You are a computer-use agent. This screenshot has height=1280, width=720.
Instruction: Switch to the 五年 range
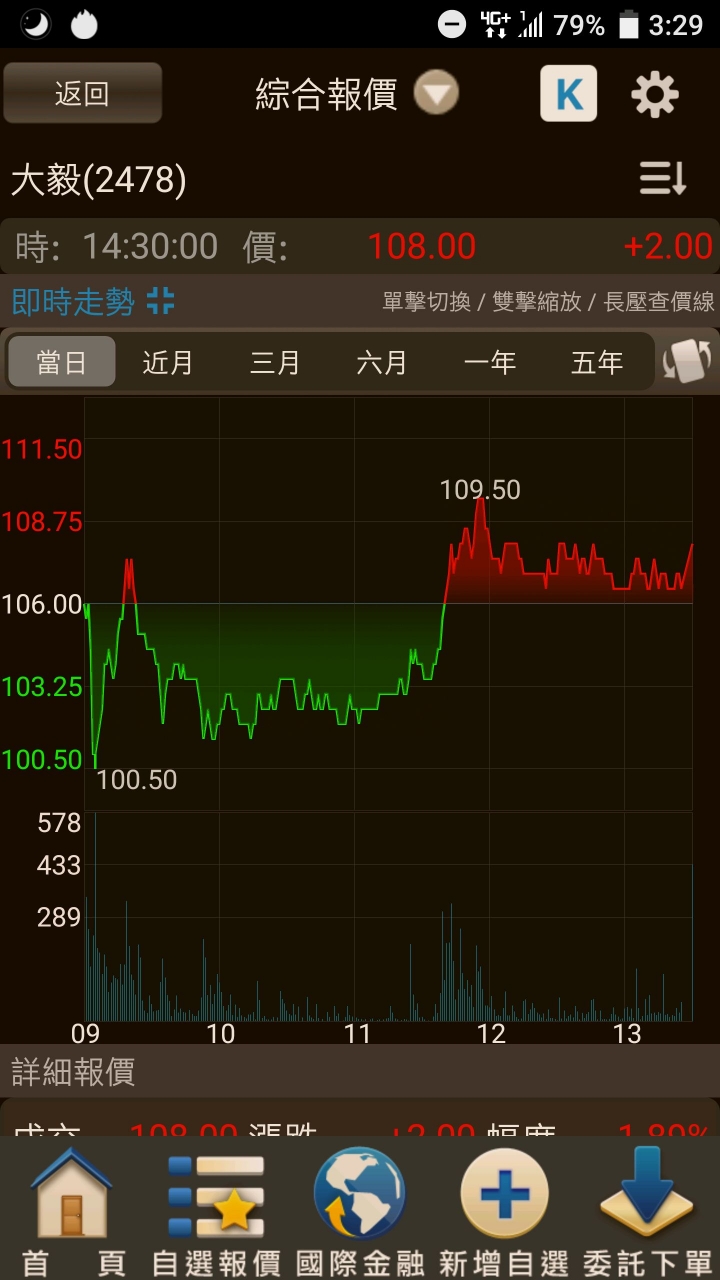(x=597, y=362)
